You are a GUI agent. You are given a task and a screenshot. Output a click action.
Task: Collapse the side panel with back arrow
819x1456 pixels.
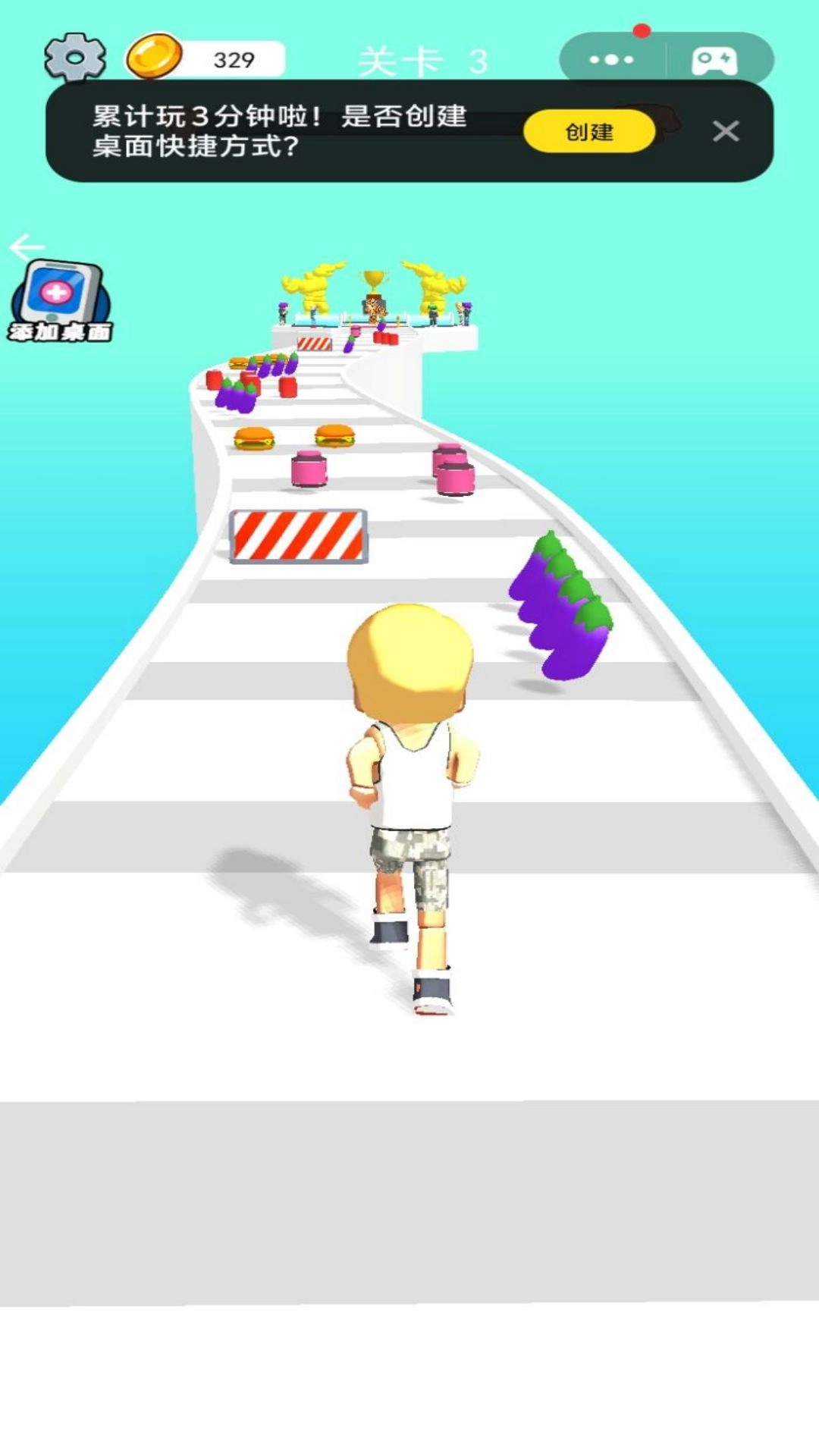(x=27, y=246)
